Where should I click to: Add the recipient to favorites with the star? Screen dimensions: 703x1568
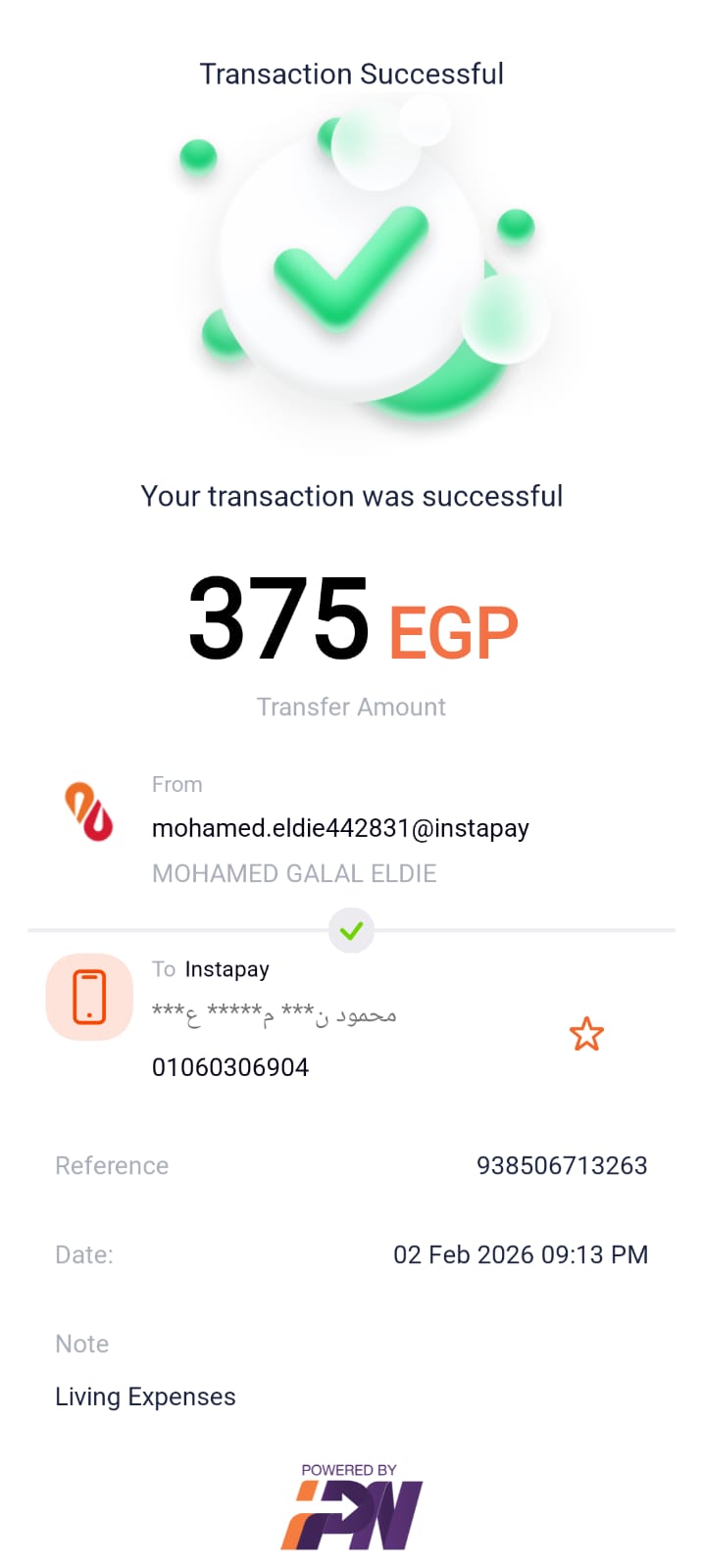point(586,1034)
